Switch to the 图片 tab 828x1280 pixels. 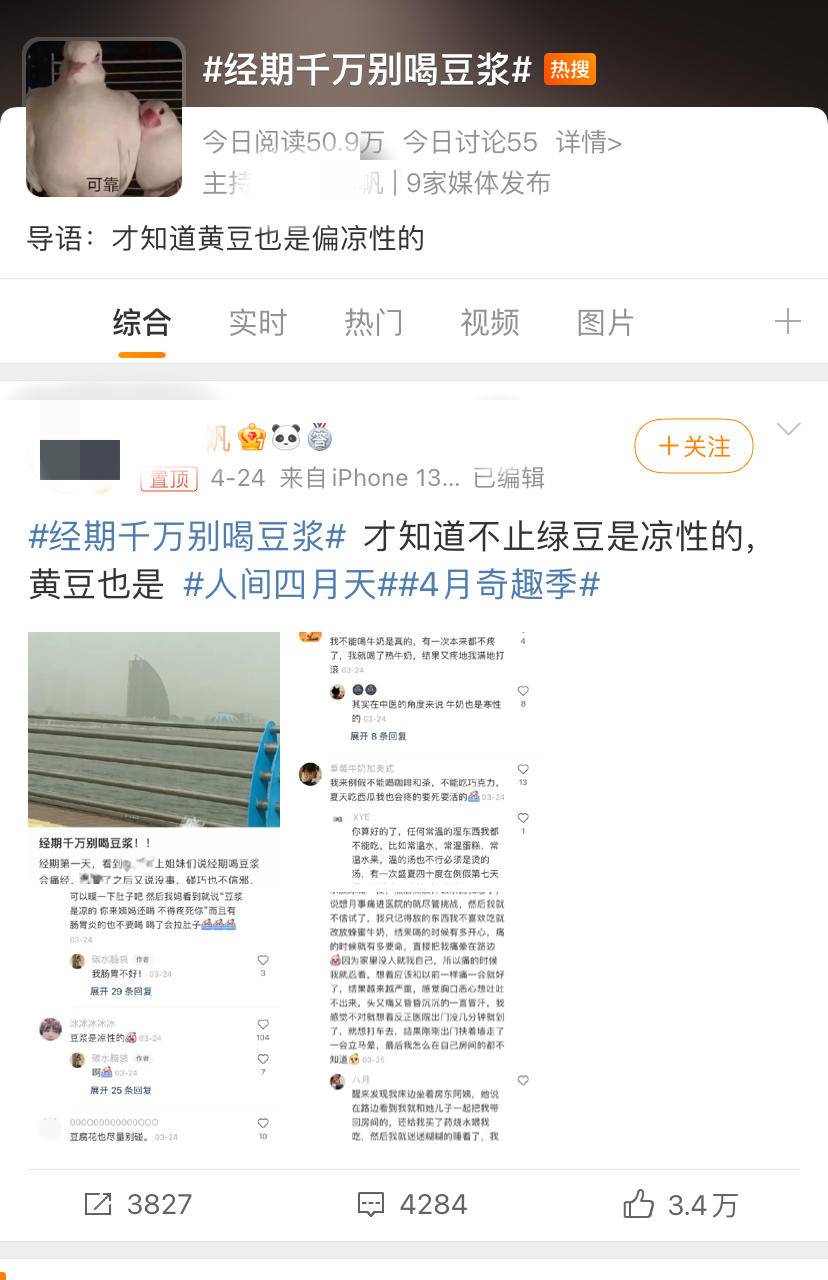tap(605, 322)
